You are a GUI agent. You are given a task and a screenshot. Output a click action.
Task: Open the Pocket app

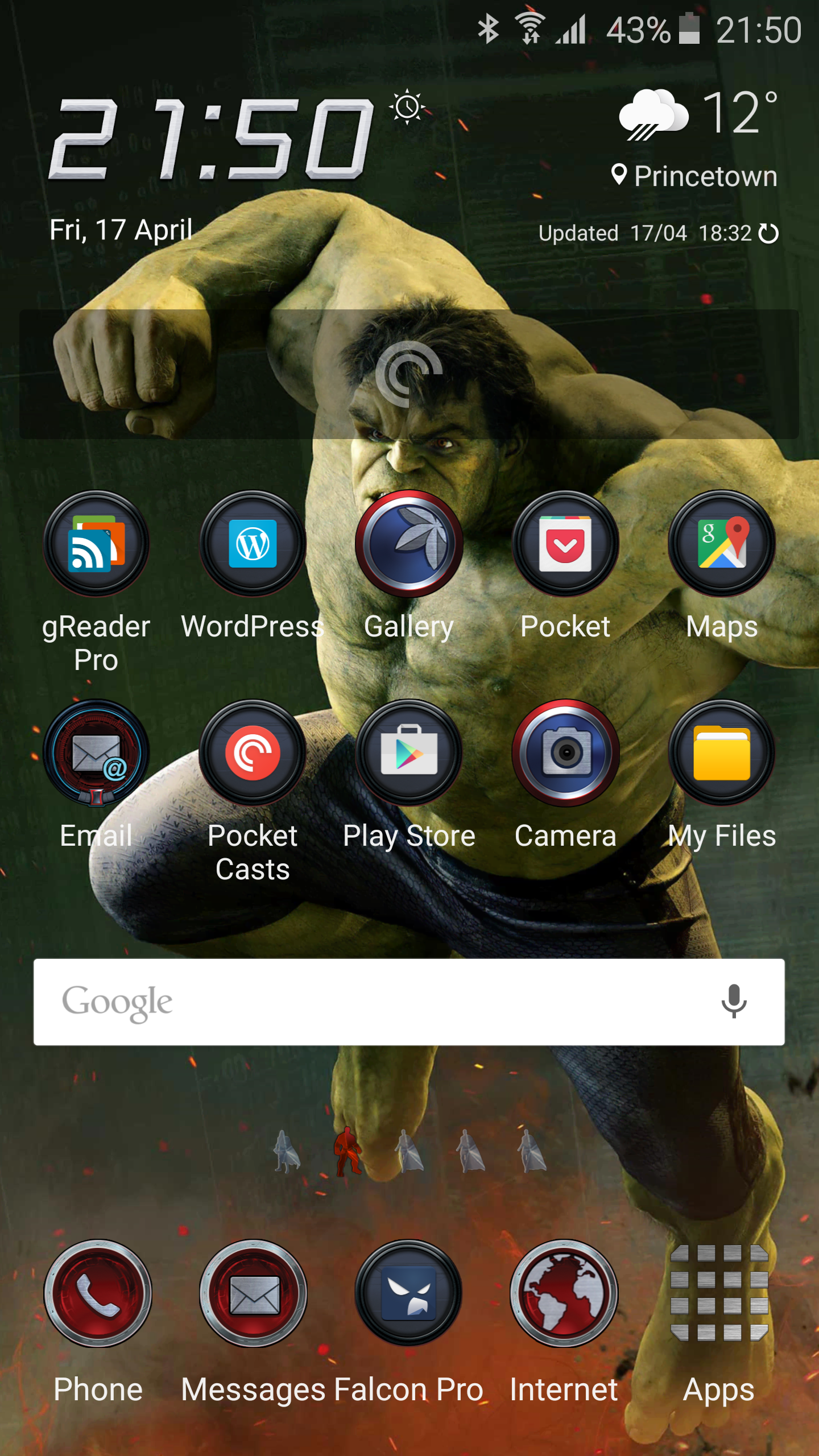point(565,544)
